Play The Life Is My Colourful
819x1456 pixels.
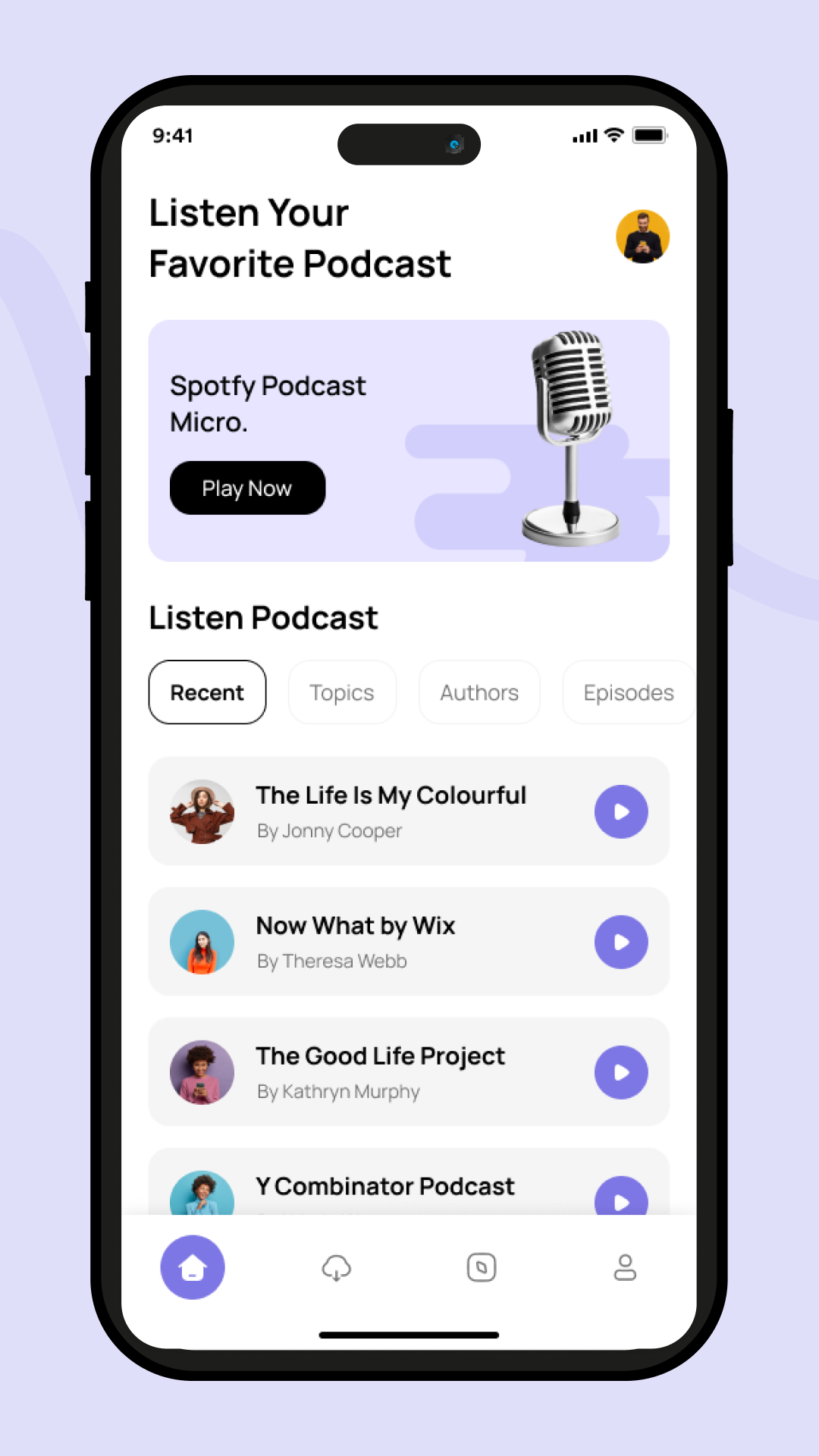[621, 811]
